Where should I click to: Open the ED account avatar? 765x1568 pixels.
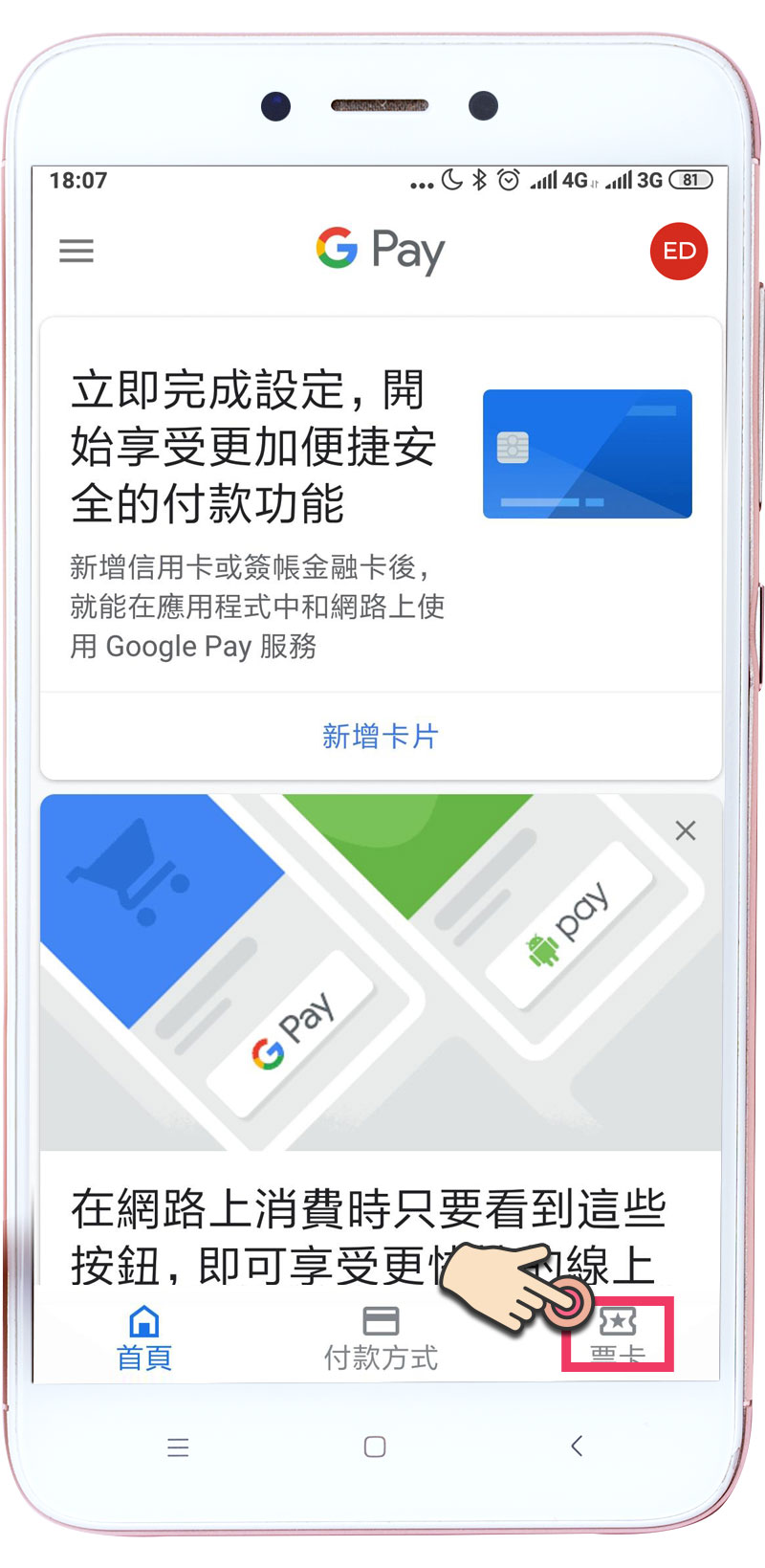click(x=679, y=252)
